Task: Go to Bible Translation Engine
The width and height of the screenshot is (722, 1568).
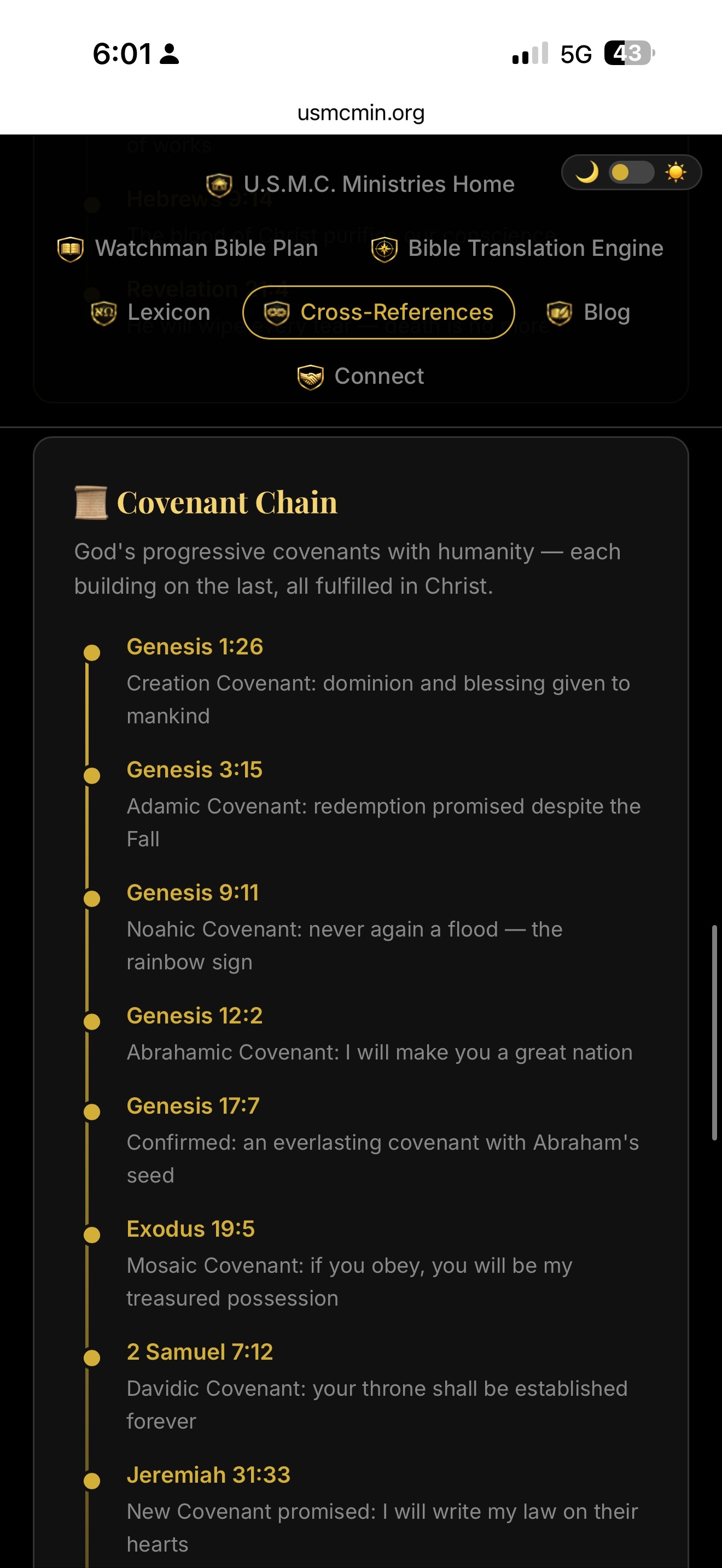Action: click(517, 248)
